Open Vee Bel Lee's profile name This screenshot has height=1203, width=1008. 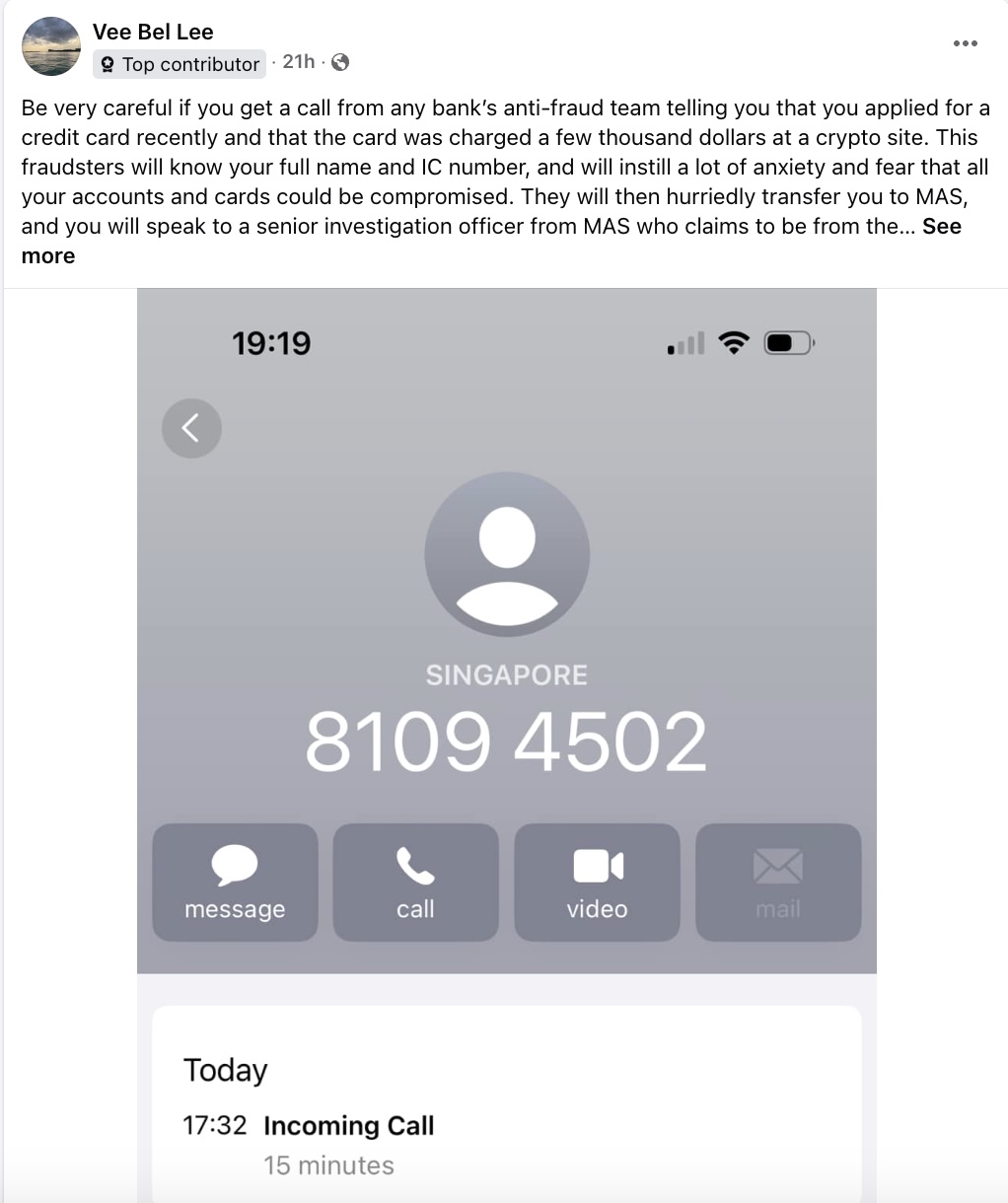click(153, 32)
